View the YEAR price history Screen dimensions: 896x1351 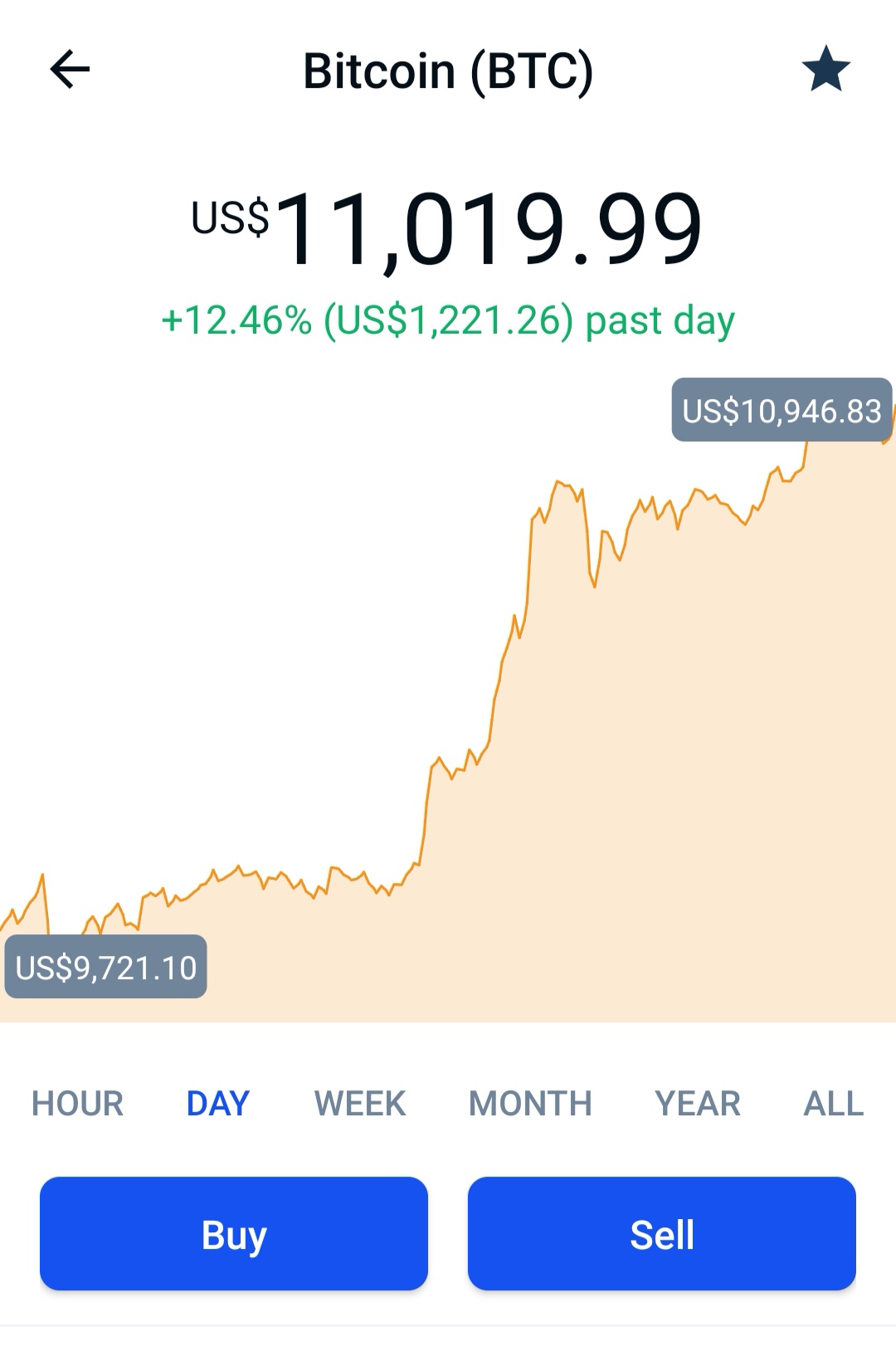pyautogui.click(x=697, y=1103)
